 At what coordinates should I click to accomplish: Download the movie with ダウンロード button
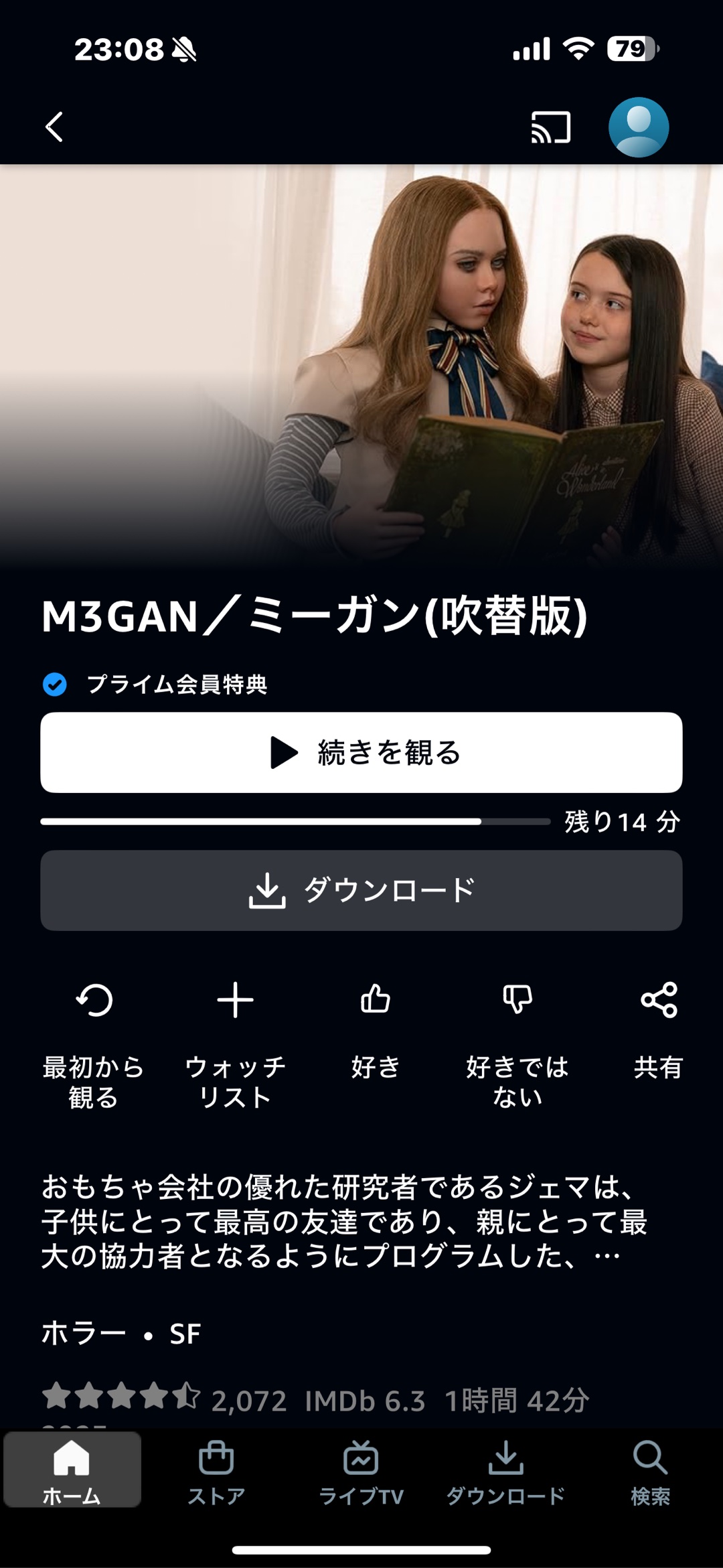361,890
